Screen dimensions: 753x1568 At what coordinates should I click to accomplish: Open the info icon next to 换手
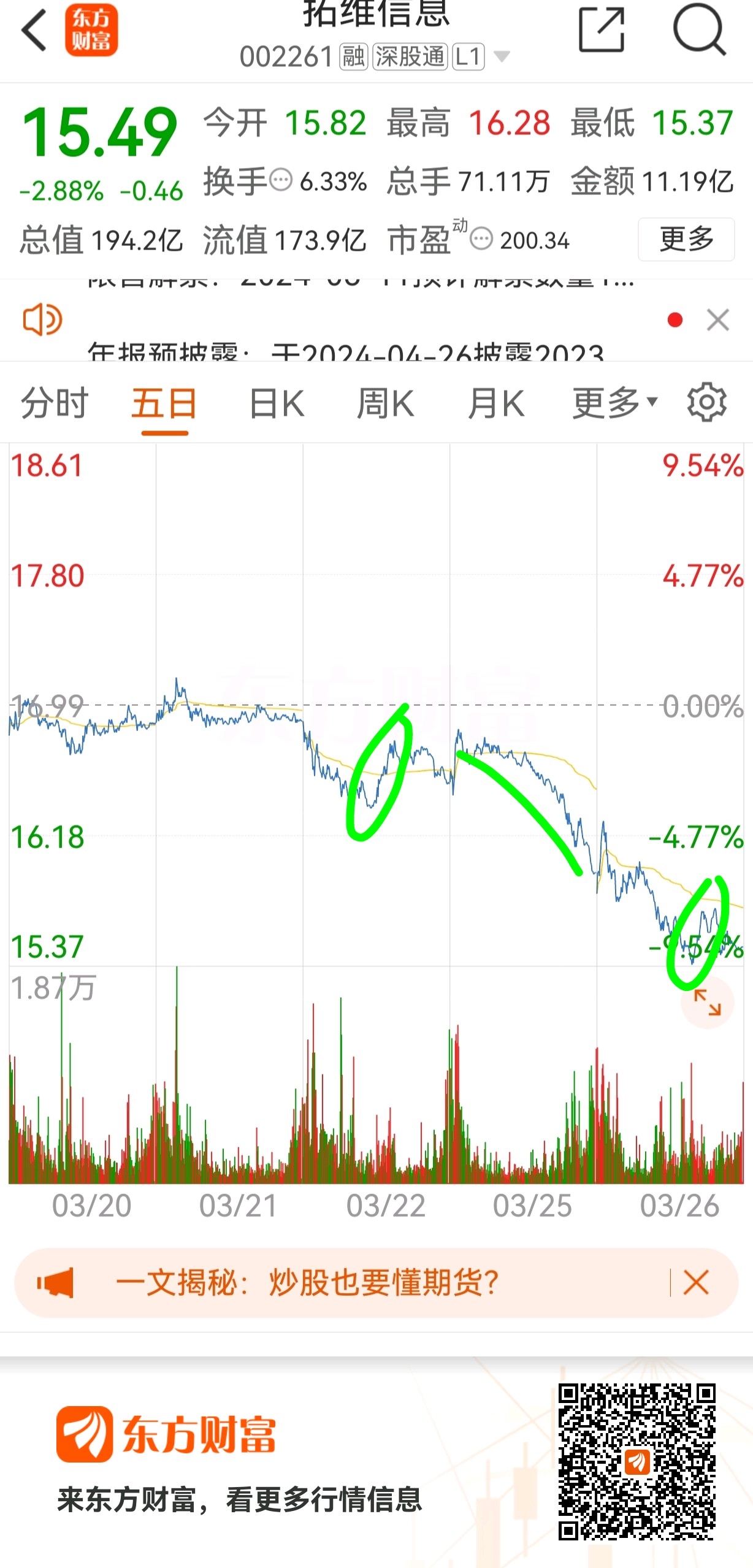click(281, 180)
